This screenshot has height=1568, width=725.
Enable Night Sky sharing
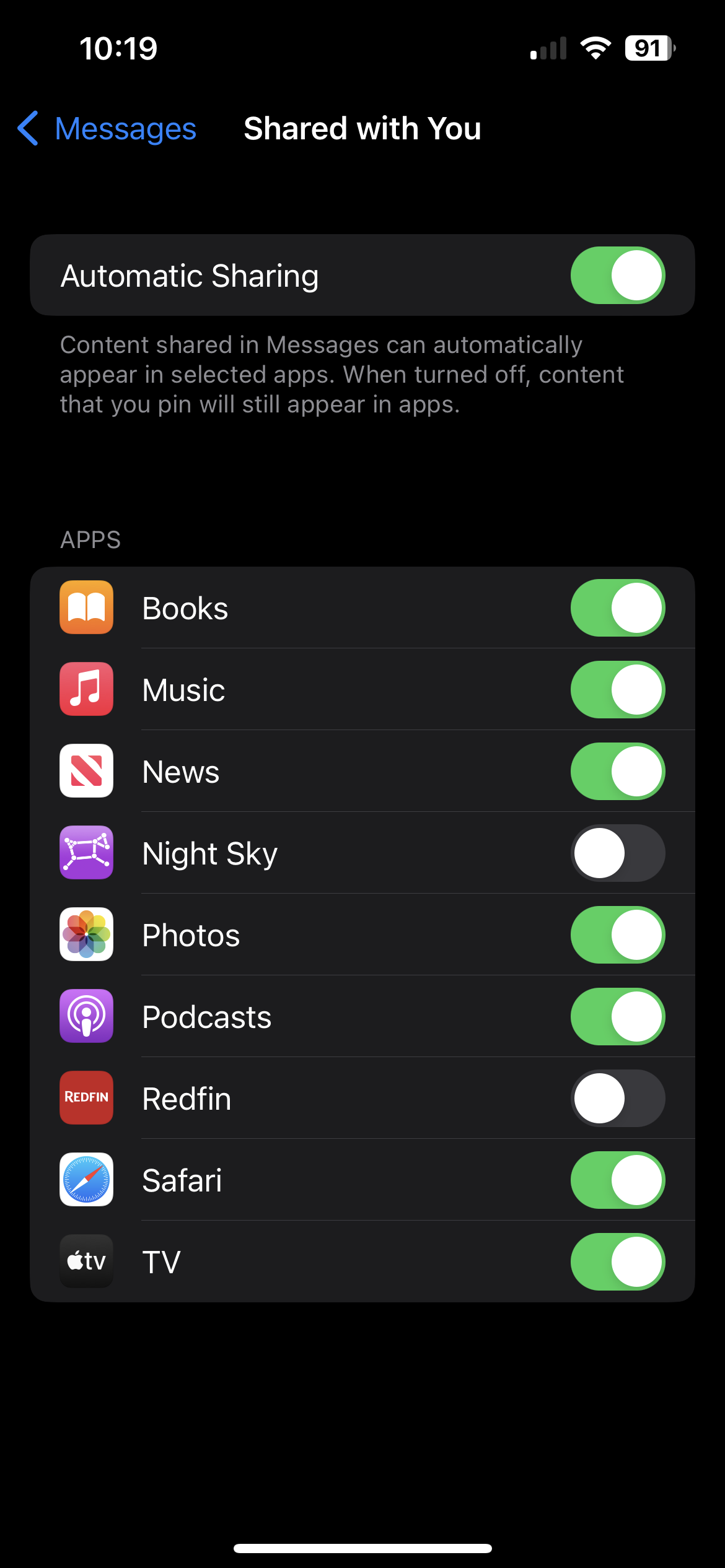click(x=617, y=853)
